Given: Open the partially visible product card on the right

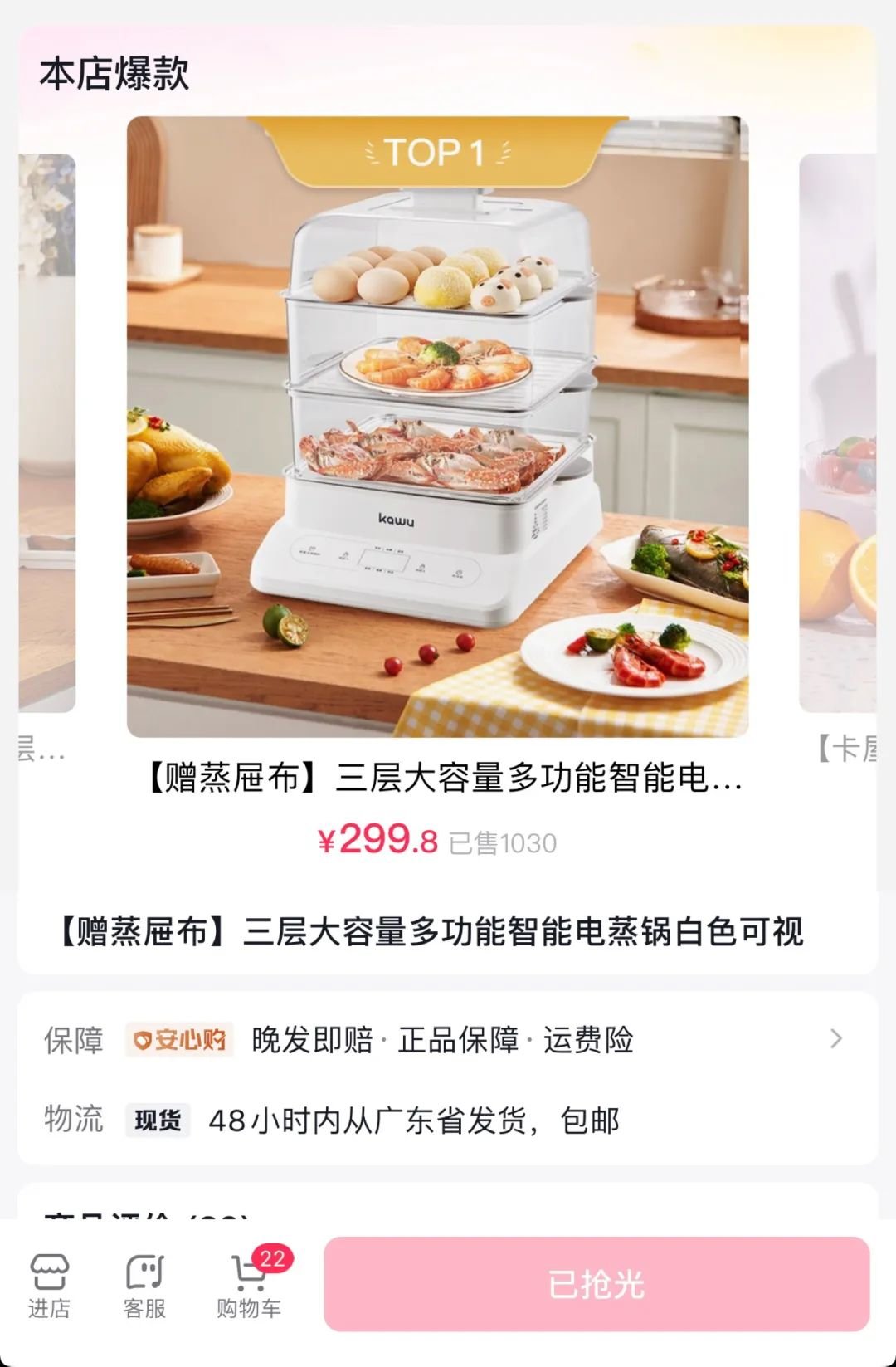Looking at the screenshot, I should pyautogui.click(x=840, y=433).
